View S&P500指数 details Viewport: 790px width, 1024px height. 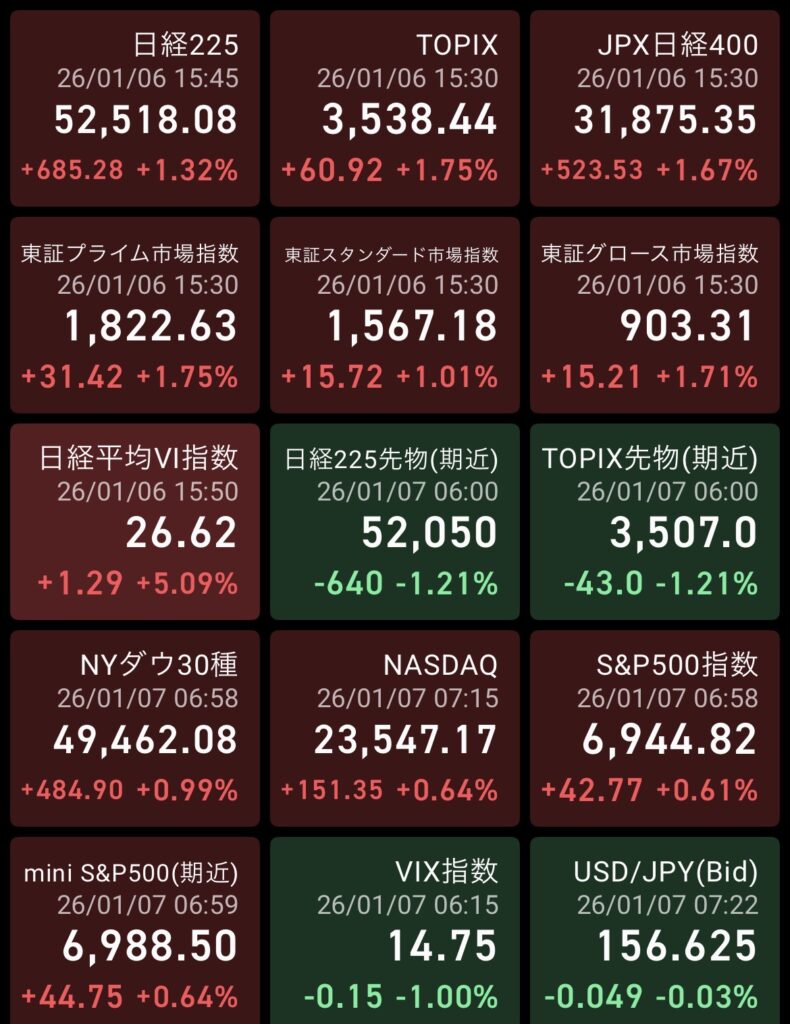654,727
